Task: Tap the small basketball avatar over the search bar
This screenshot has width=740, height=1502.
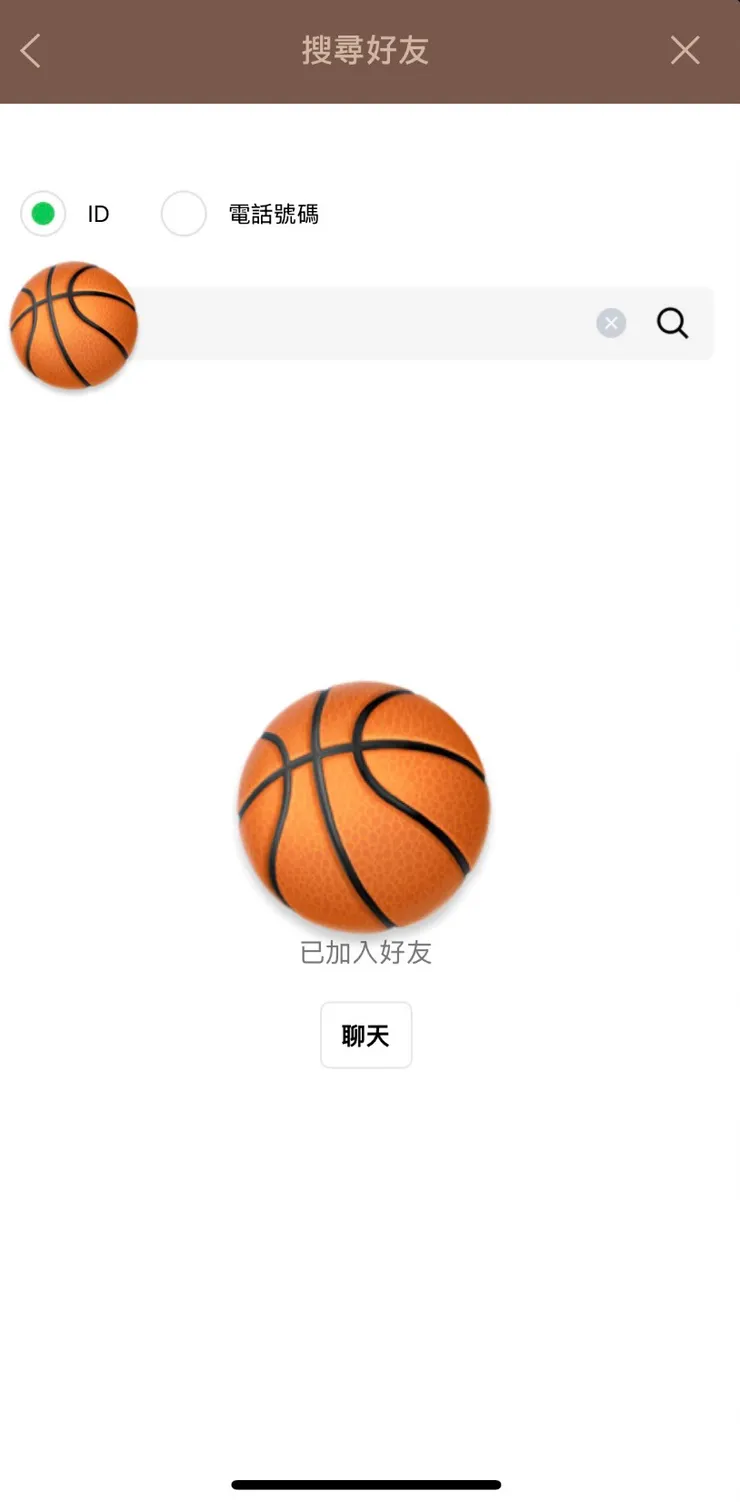Action: (73, 322)
